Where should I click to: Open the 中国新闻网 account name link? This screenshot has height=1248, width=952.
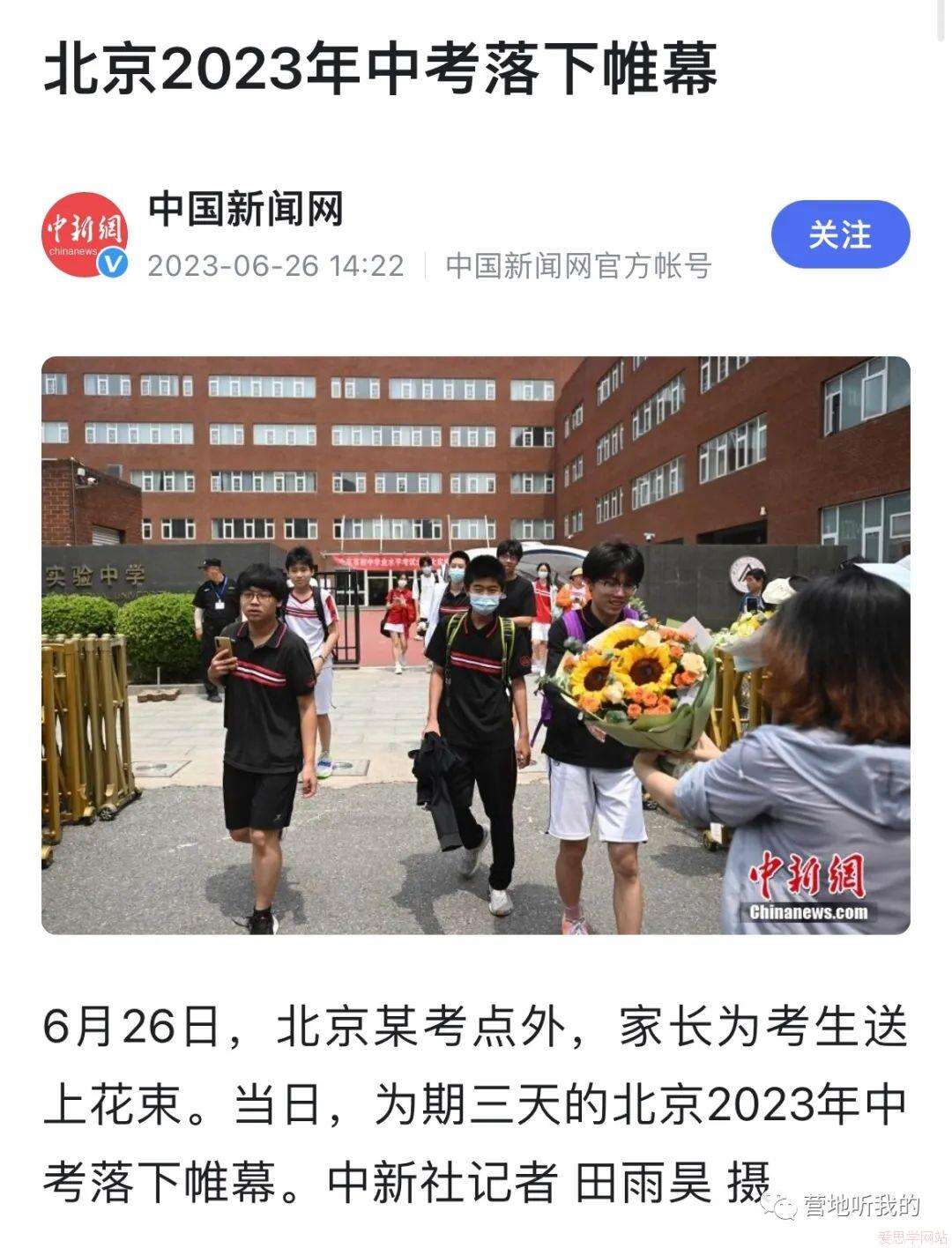245,210
